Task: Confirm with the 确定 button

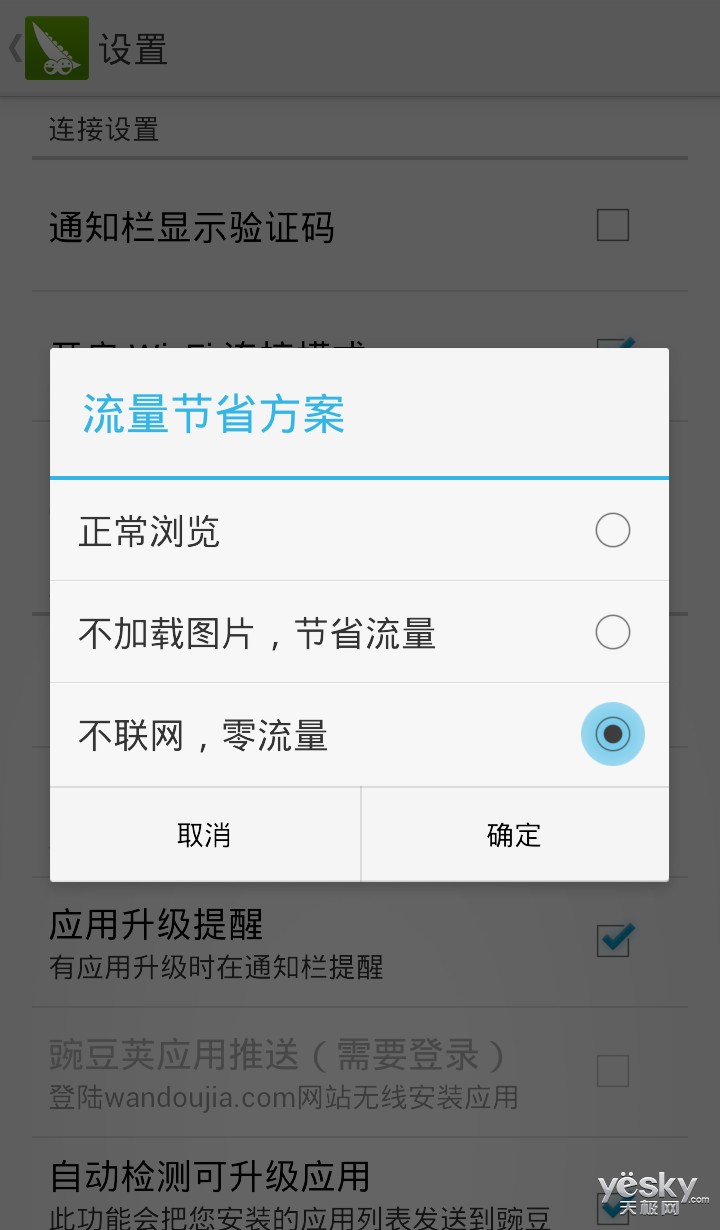Action: [515, 835]
